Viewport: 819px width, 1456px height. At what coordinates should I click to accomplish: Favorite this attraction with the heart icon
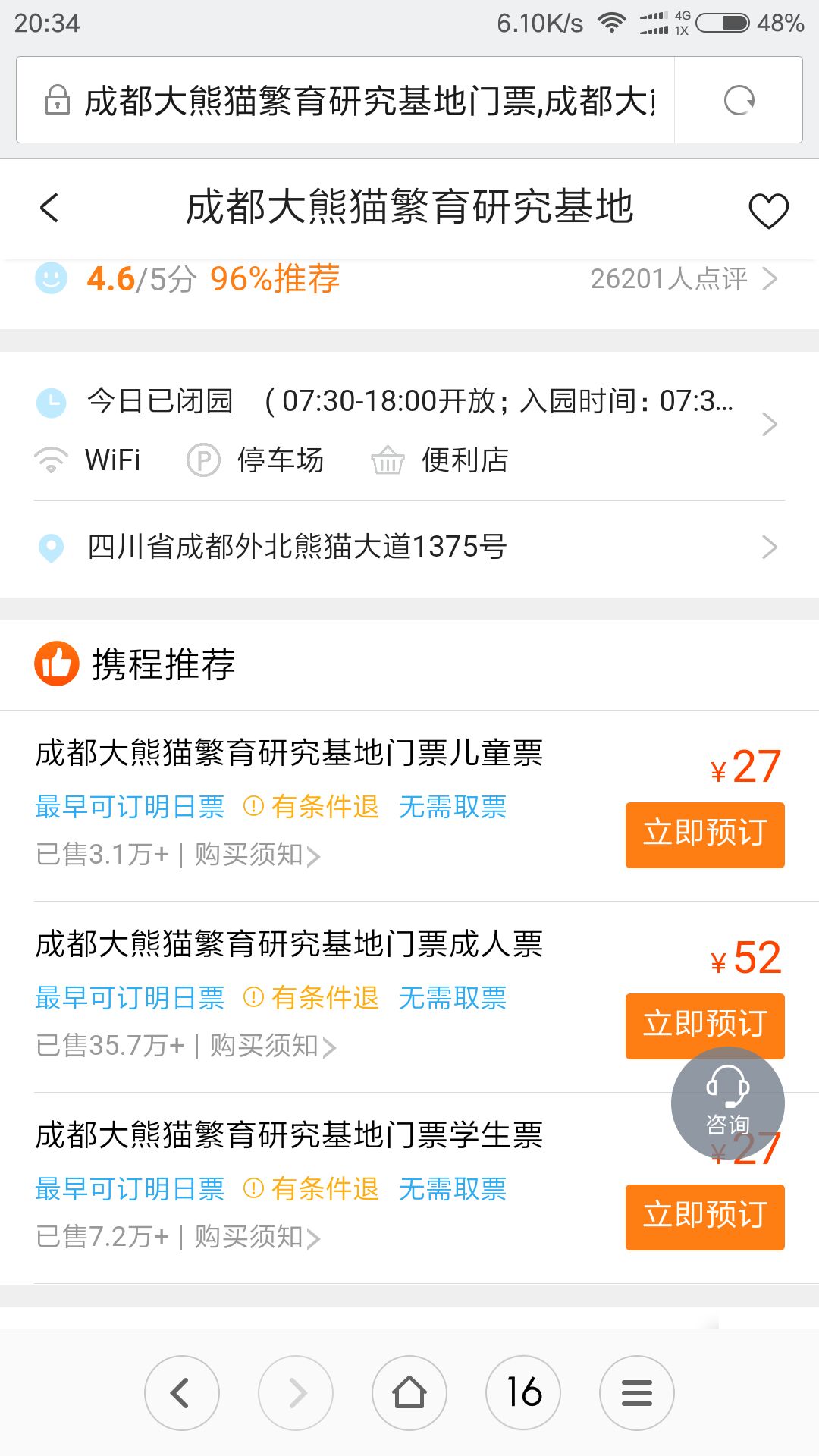768,211
